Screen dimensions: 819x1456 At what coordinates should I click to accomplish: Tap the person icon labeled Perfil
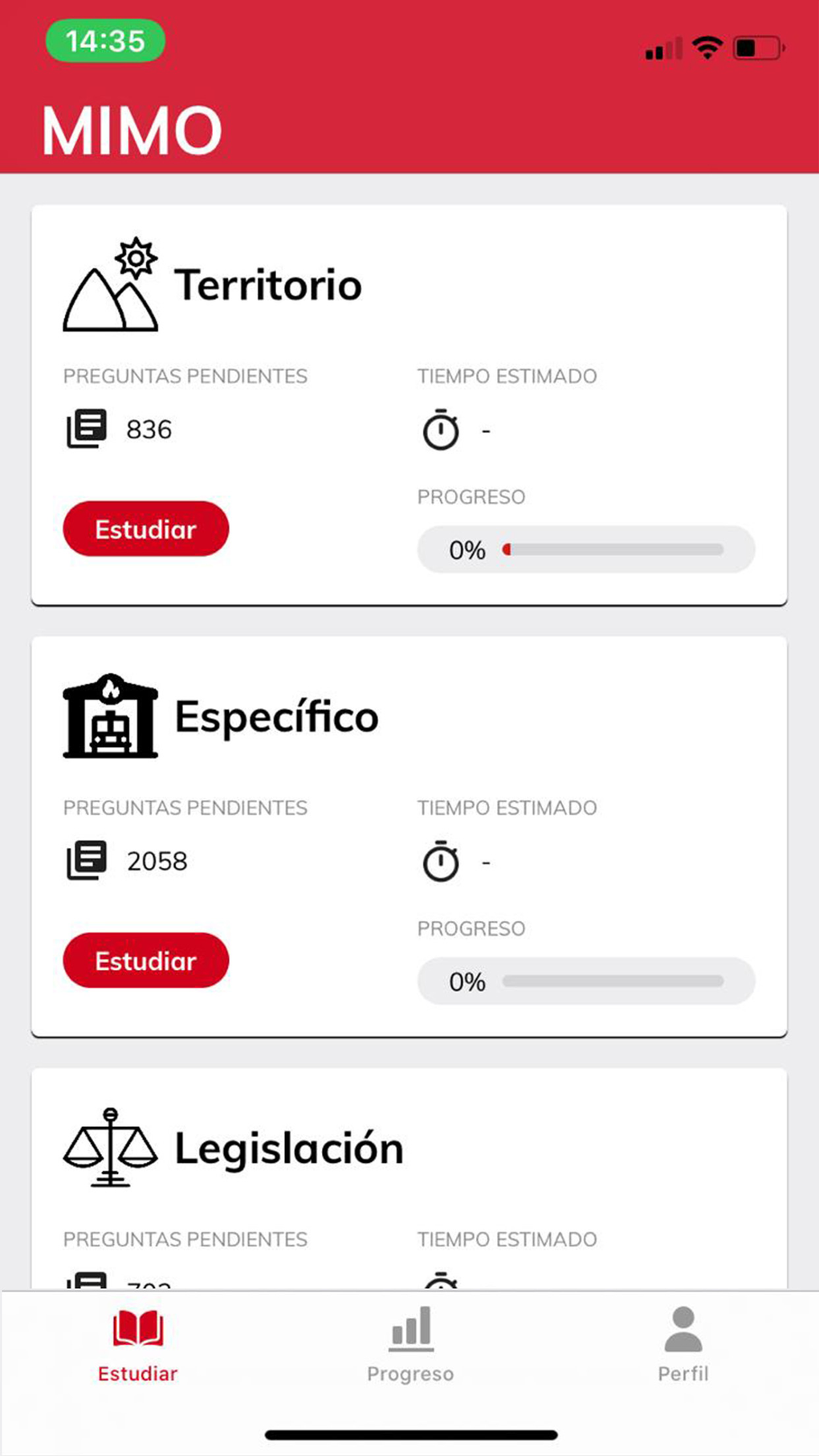(x=682, y=1329)
